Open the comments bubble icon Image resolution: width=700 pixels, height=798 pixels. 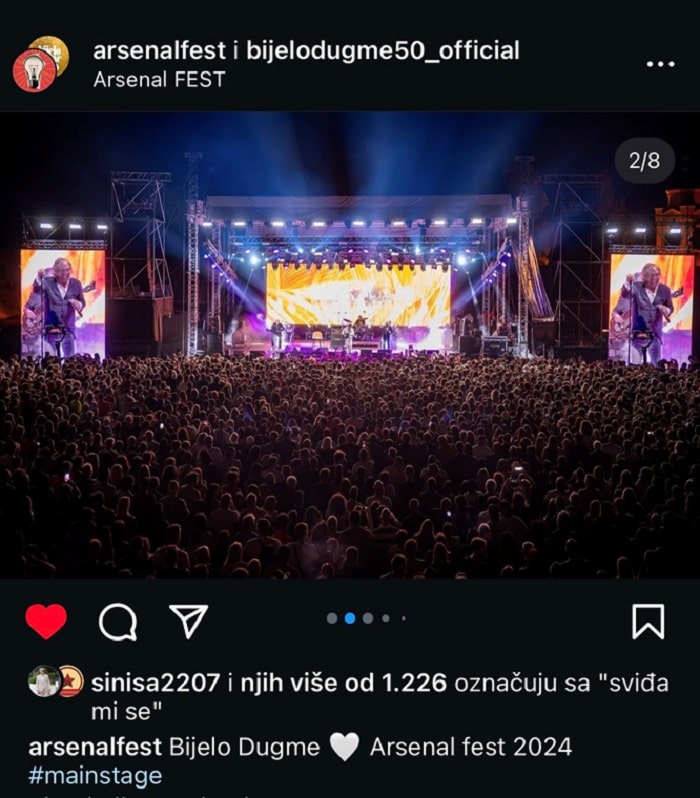117,622
